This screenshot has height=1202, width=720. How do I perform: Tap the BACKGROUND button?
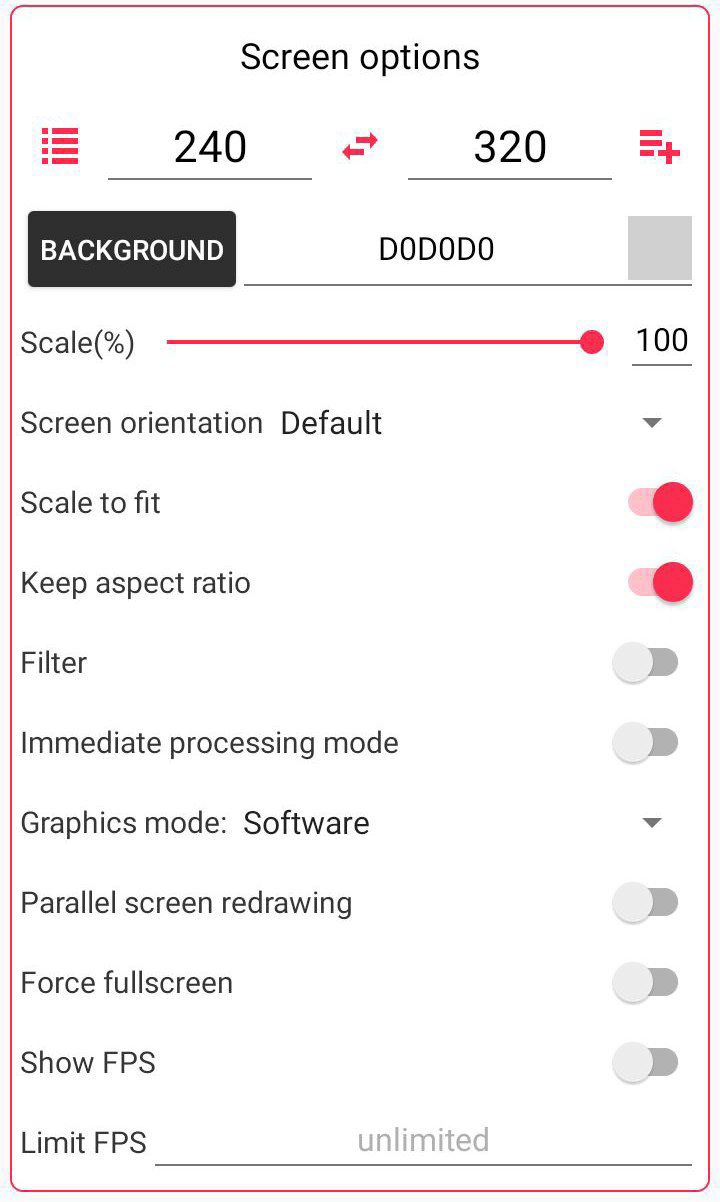pyautogui.click(x=132, y=249)
